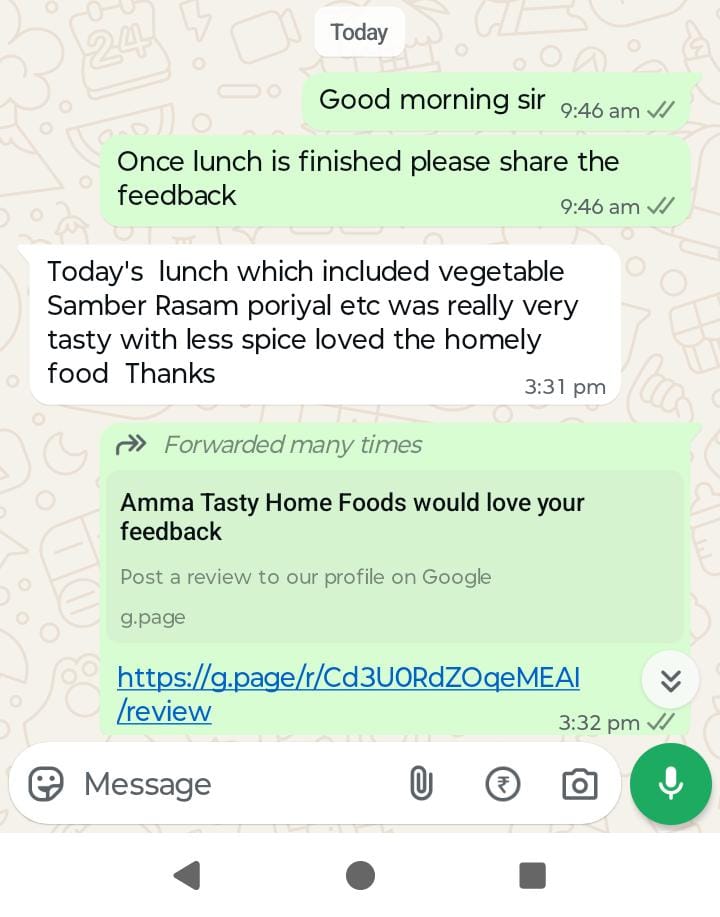
Task: Jump to latest messages with the double-chevron
Action: 671,681
